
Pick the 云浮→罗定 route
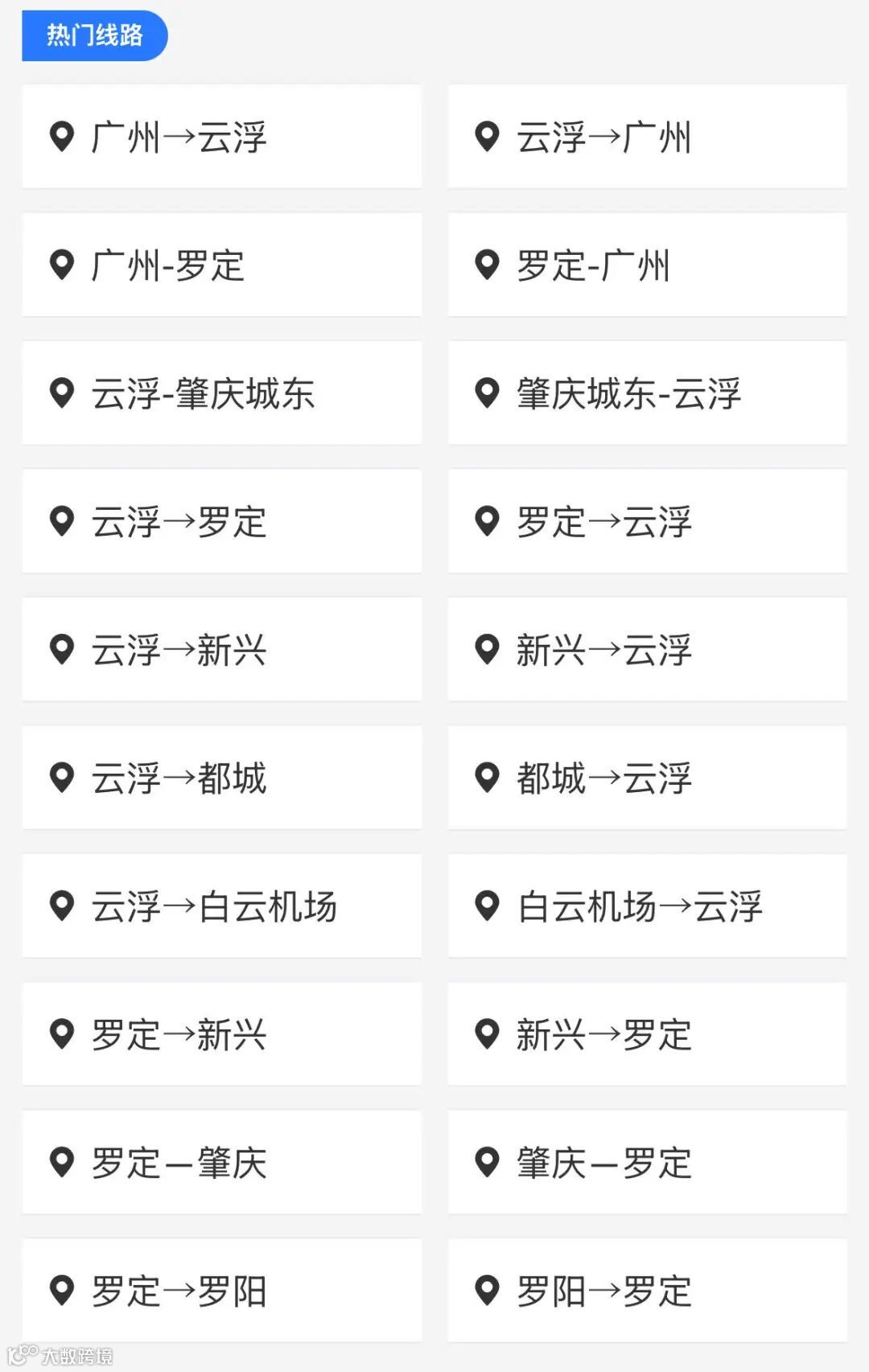pyautogui.click(x=222, y=521)
